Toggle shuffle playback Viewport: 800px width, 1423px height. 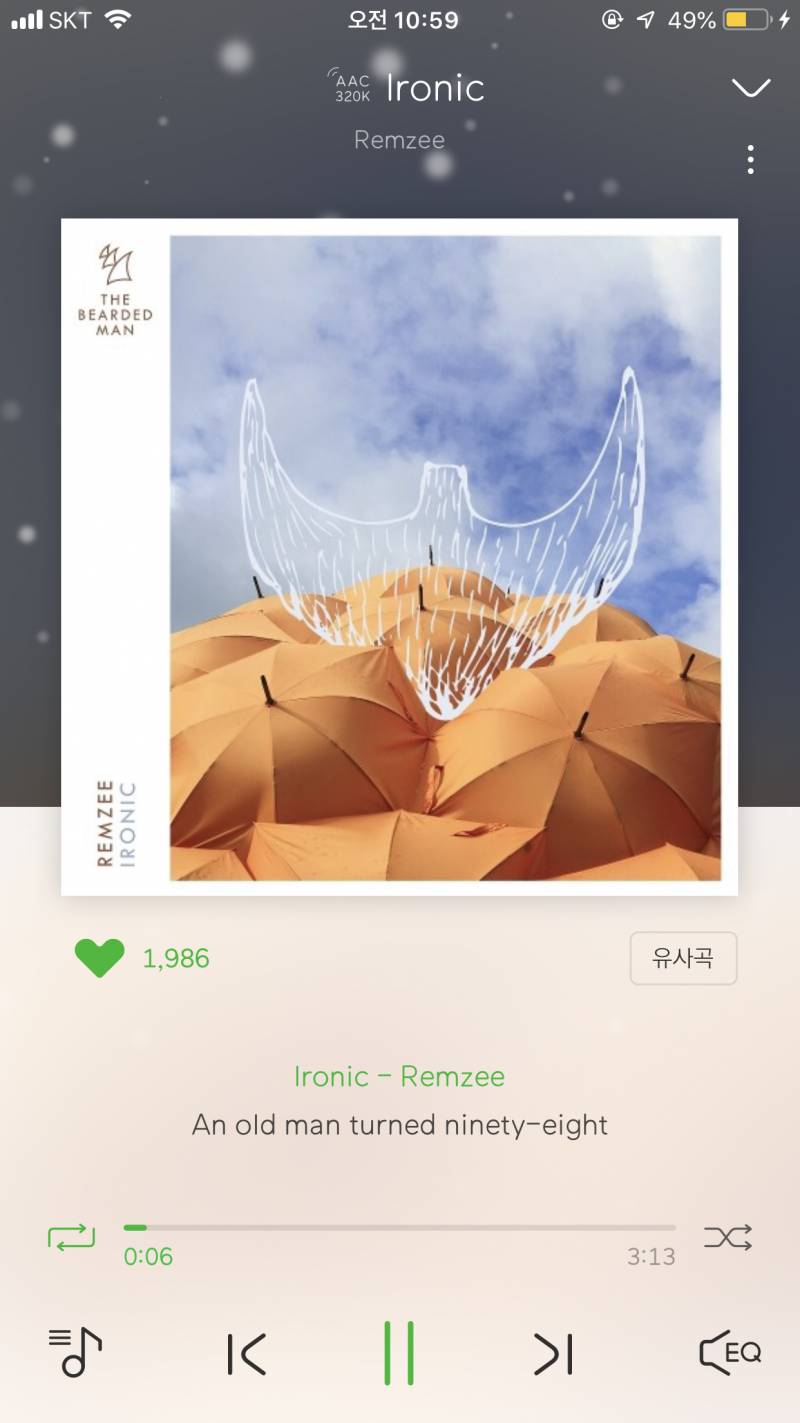[727, 1237]
